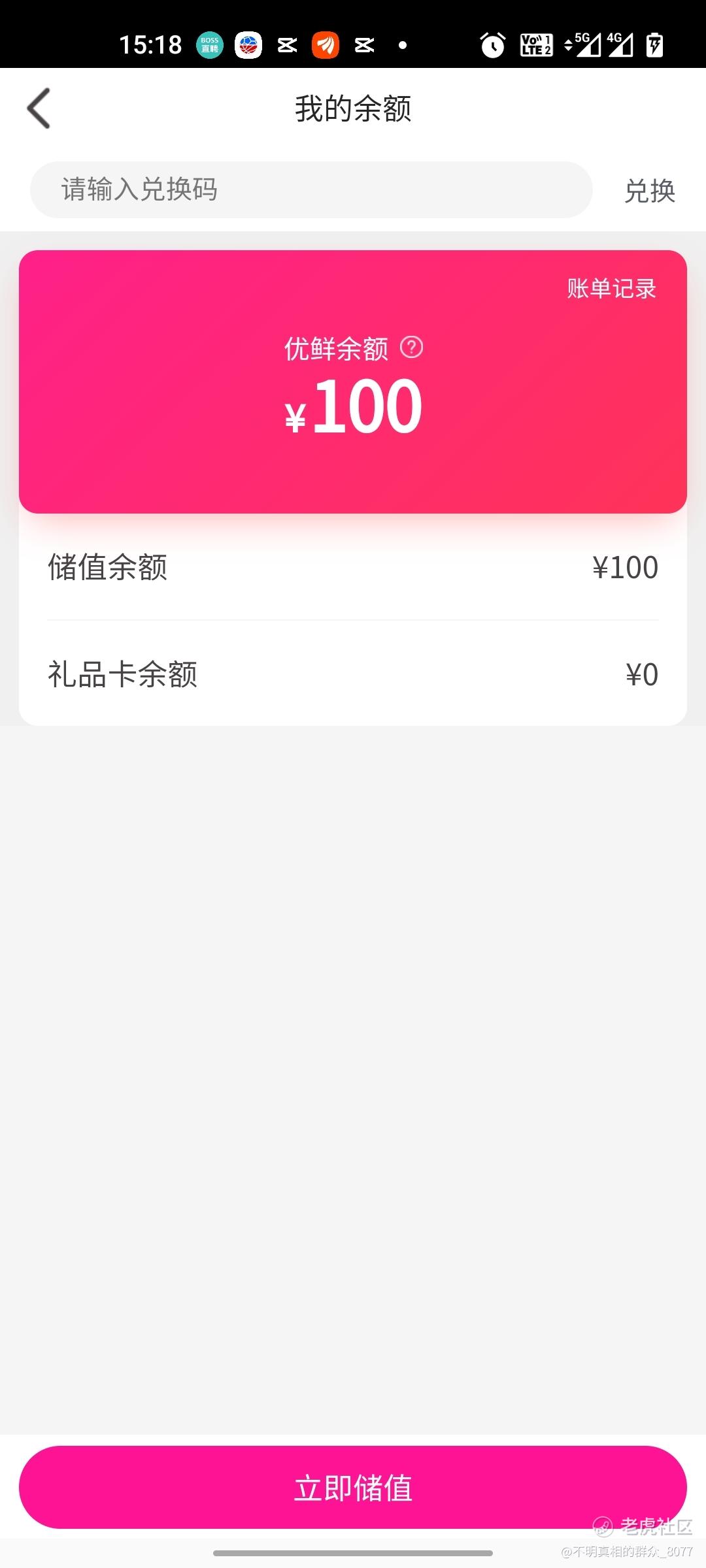The height and width of the screenshot is (1568, 706).
Task: Tap 兑换 to redeem the code
Action: 649,191
